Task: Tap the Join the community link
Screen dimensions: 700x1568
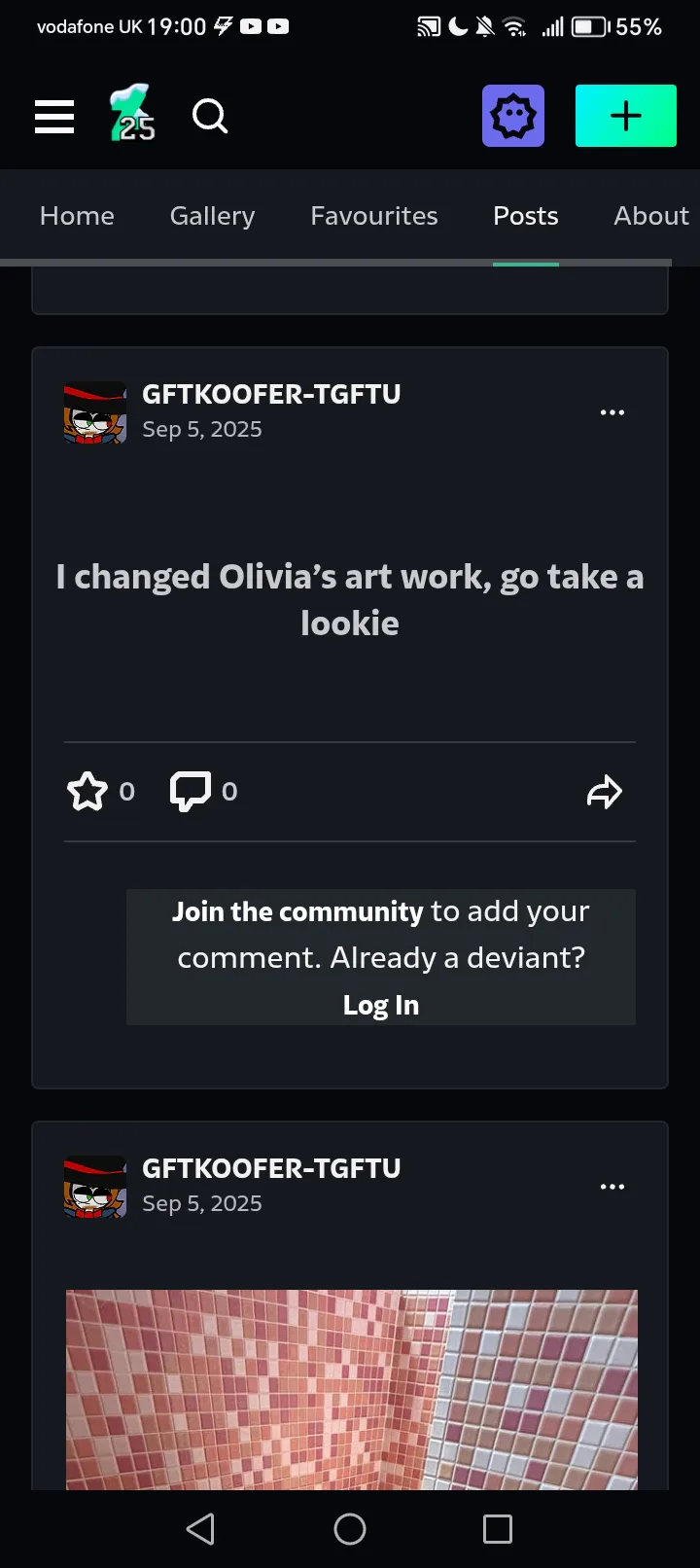Action: click(x=297, y=911)
